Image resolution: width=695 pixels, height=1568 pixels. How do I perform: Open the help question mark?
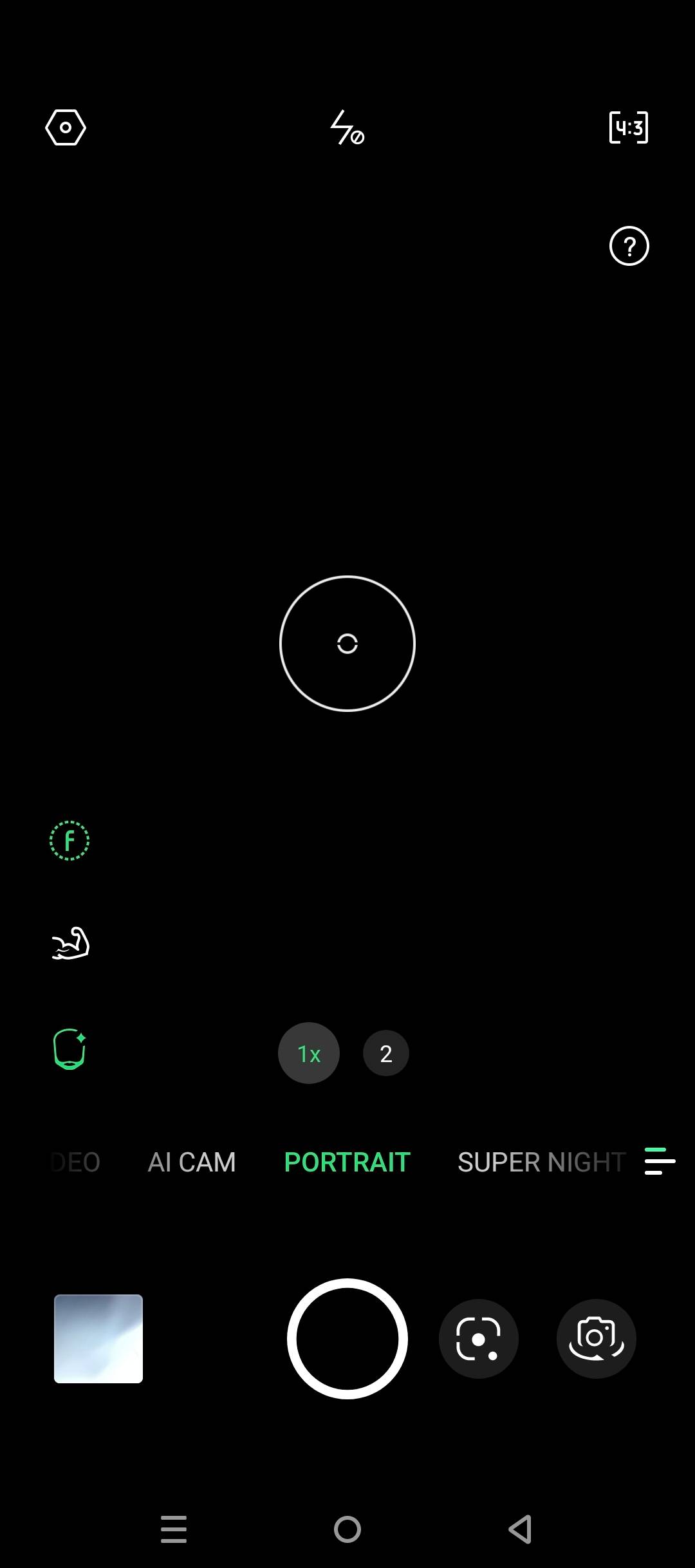[x=629, y=246]
